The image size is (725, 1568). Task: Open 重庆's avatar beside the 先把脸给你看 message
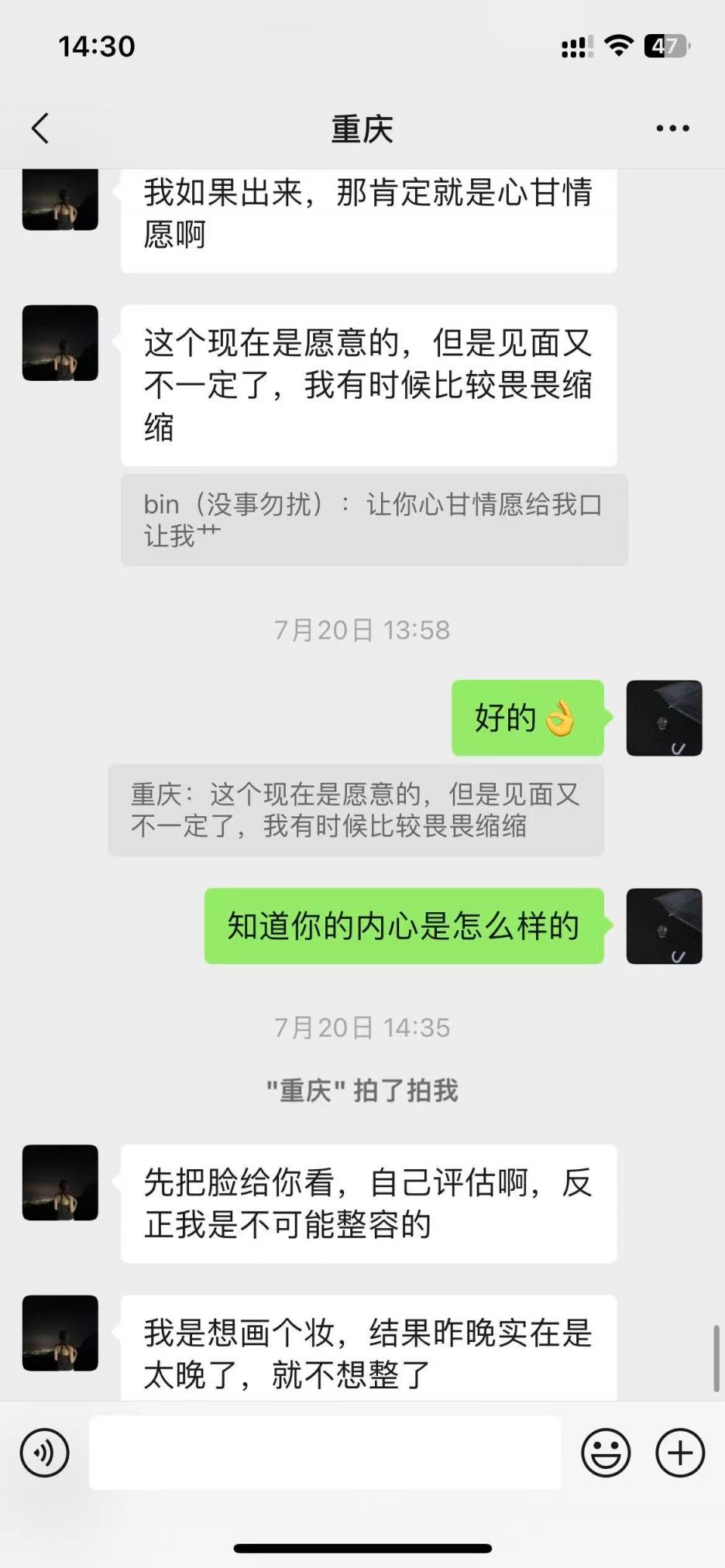pyautogui.click(x=60, y=1182)
